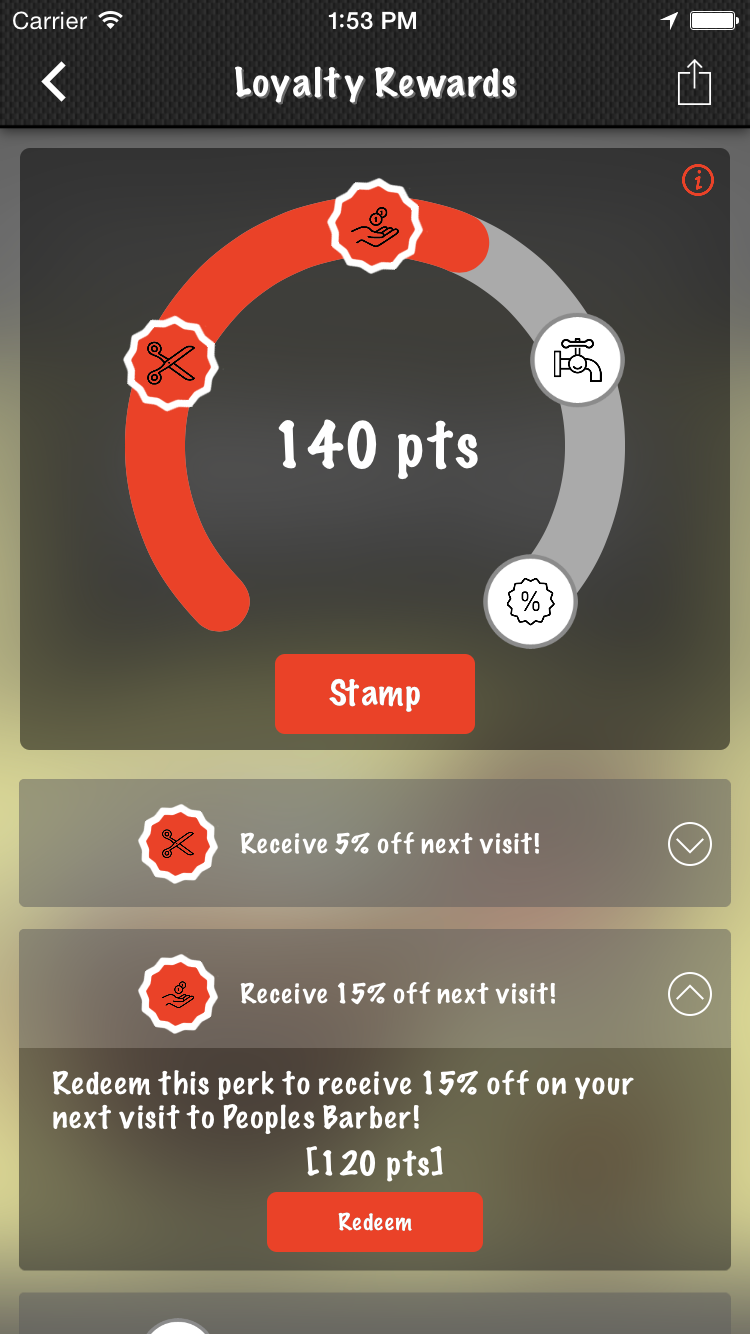Select the percent badge on the ring
Image resolution: width=750 pixels, height=1334 pixels.
pos(530,602)
